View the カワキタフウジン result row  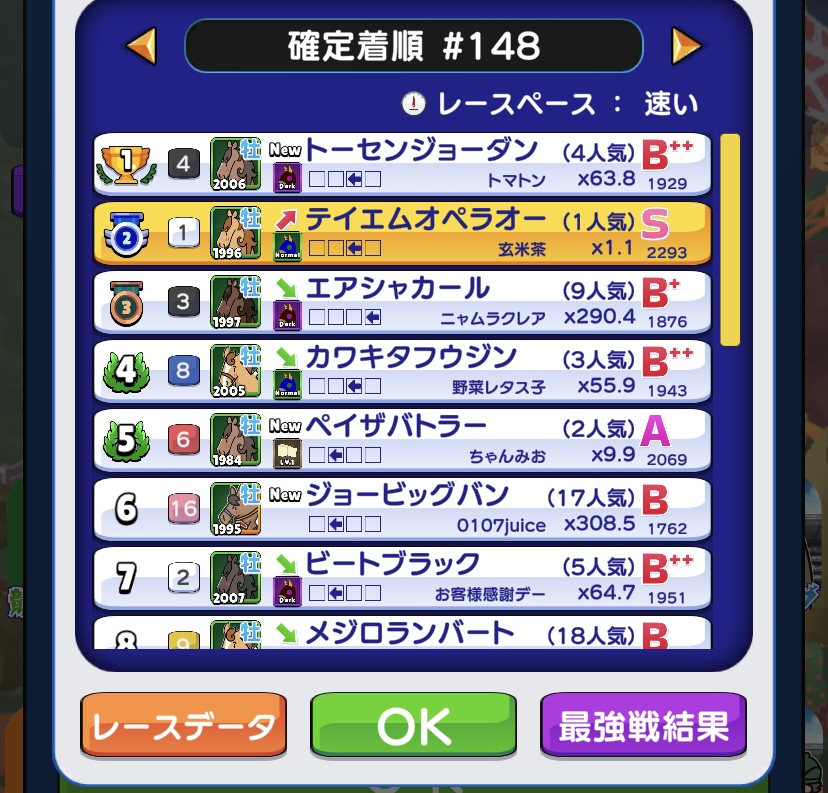(402, 371)
